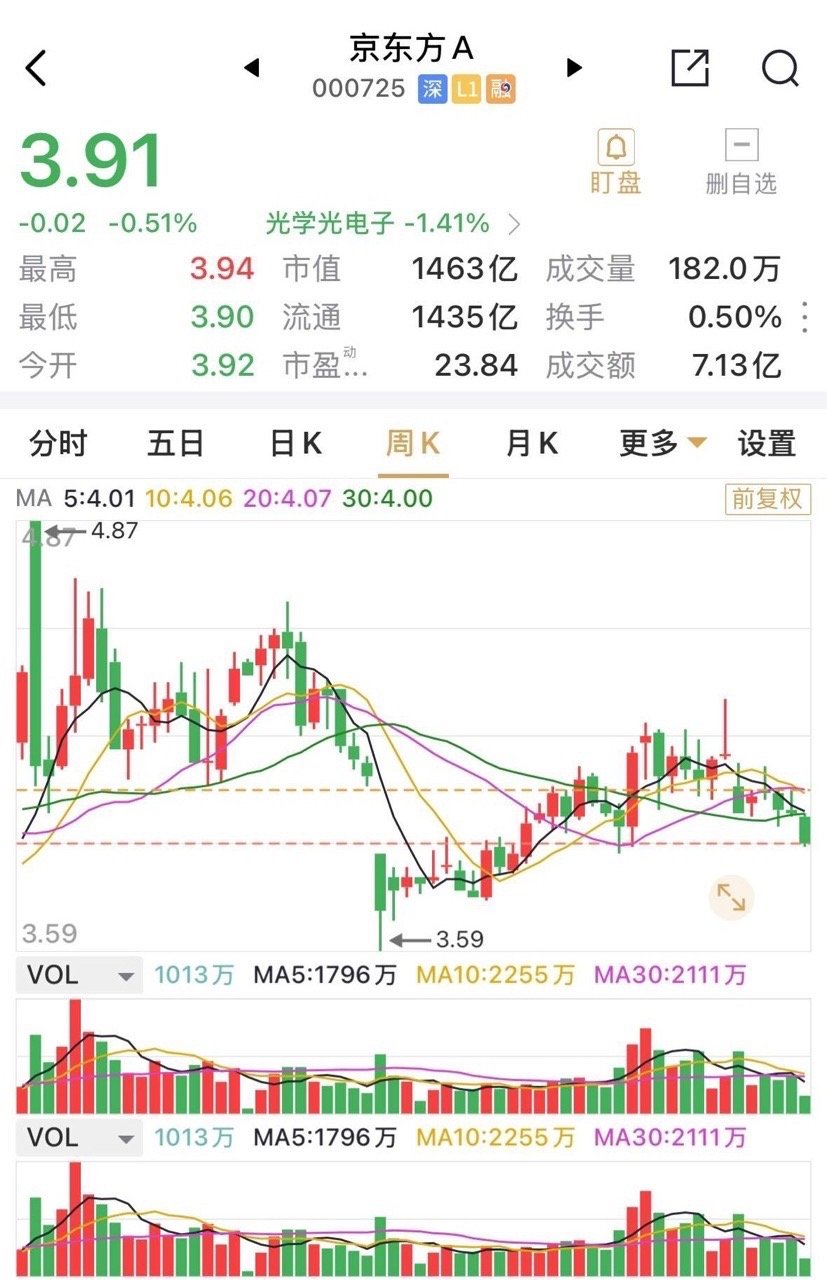Open chart 设置
Screen dimensions: 827x1280
(x=767, y=443)
